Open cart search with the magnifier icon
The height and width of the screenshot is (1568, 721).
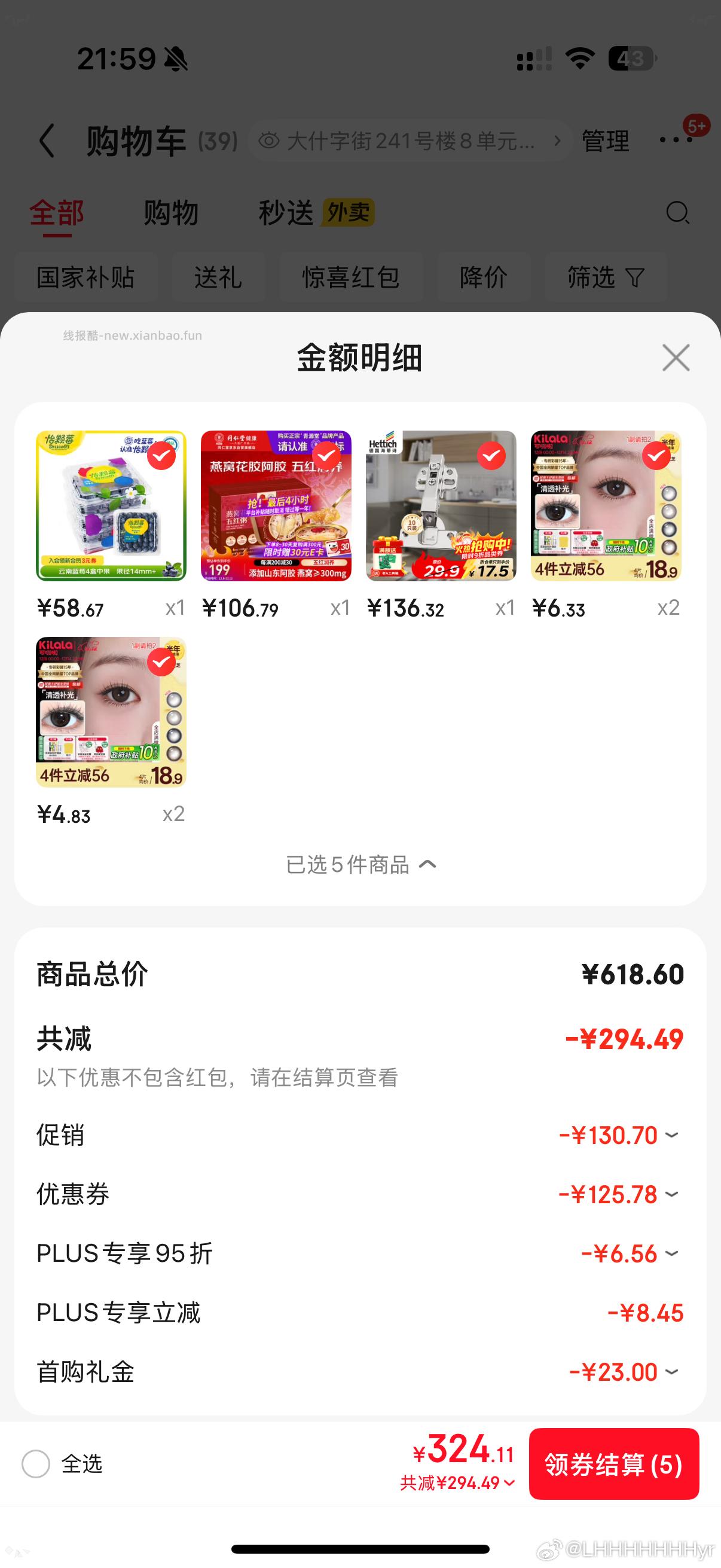pyautogui.click(x=677, y=214)
